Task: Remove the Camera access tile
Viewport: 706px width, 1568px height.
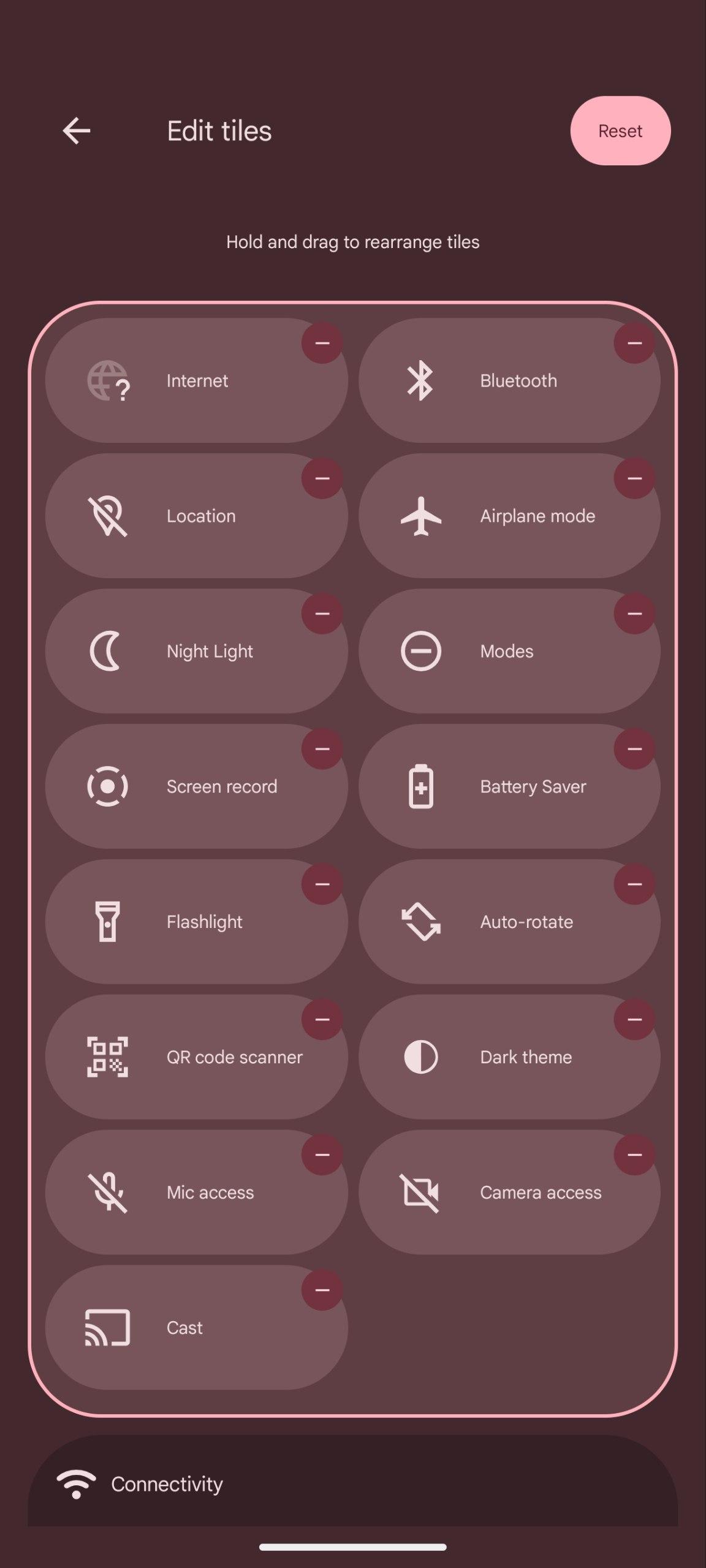Action: (634, 1155)
